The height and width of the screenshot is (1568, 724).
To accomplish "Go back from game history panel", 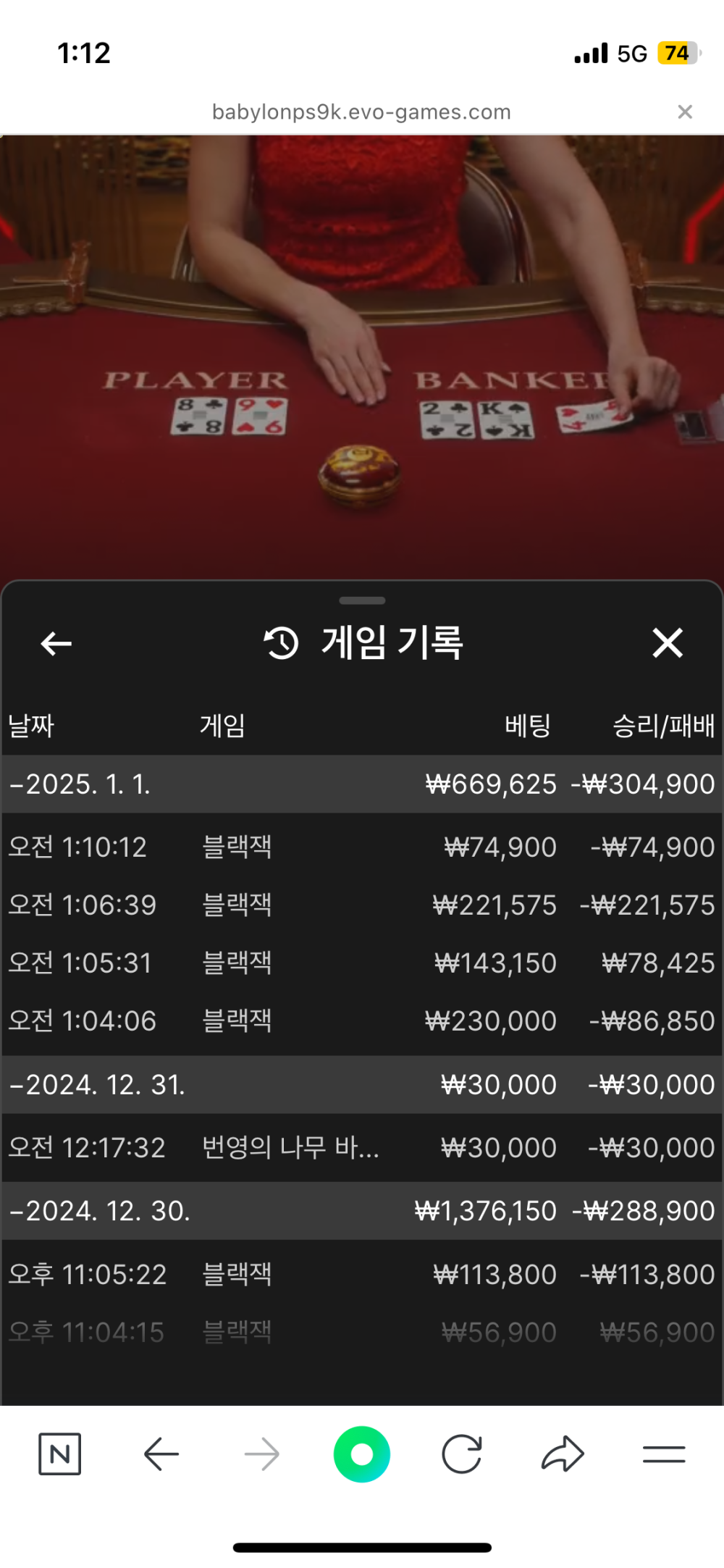I will point(56,643).
